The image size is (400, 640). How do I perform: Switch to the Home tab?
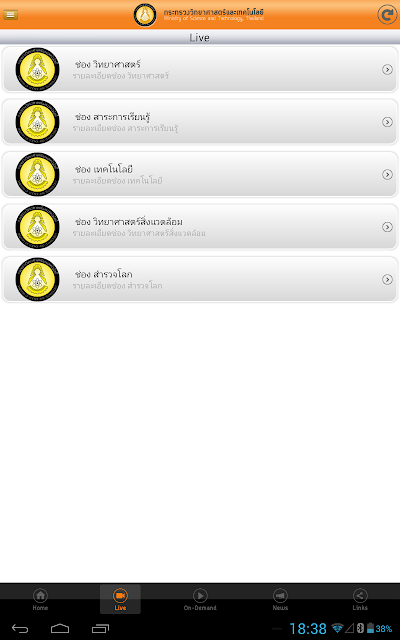pos(40,599)
